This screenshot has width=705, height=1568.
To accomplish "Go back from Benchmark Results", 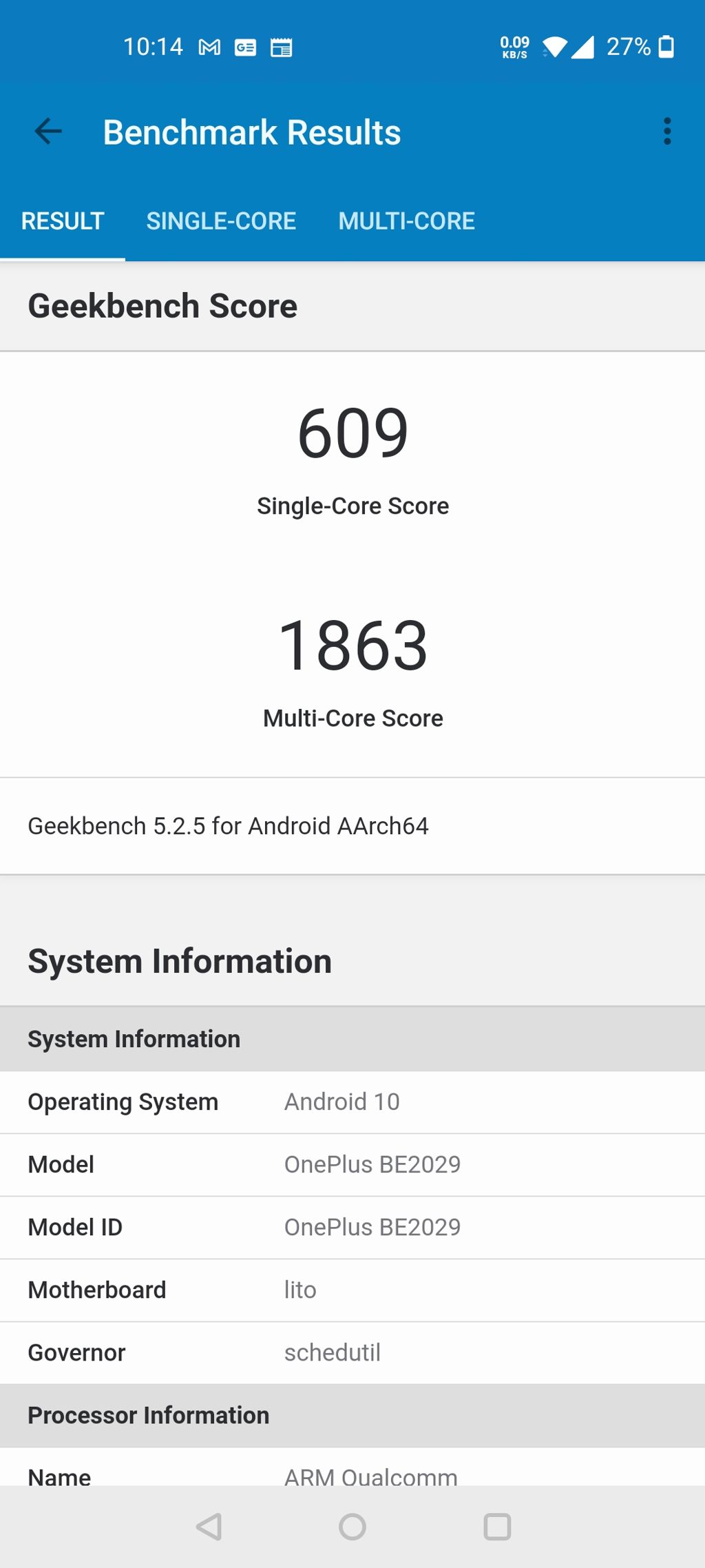I will [48, 131].
